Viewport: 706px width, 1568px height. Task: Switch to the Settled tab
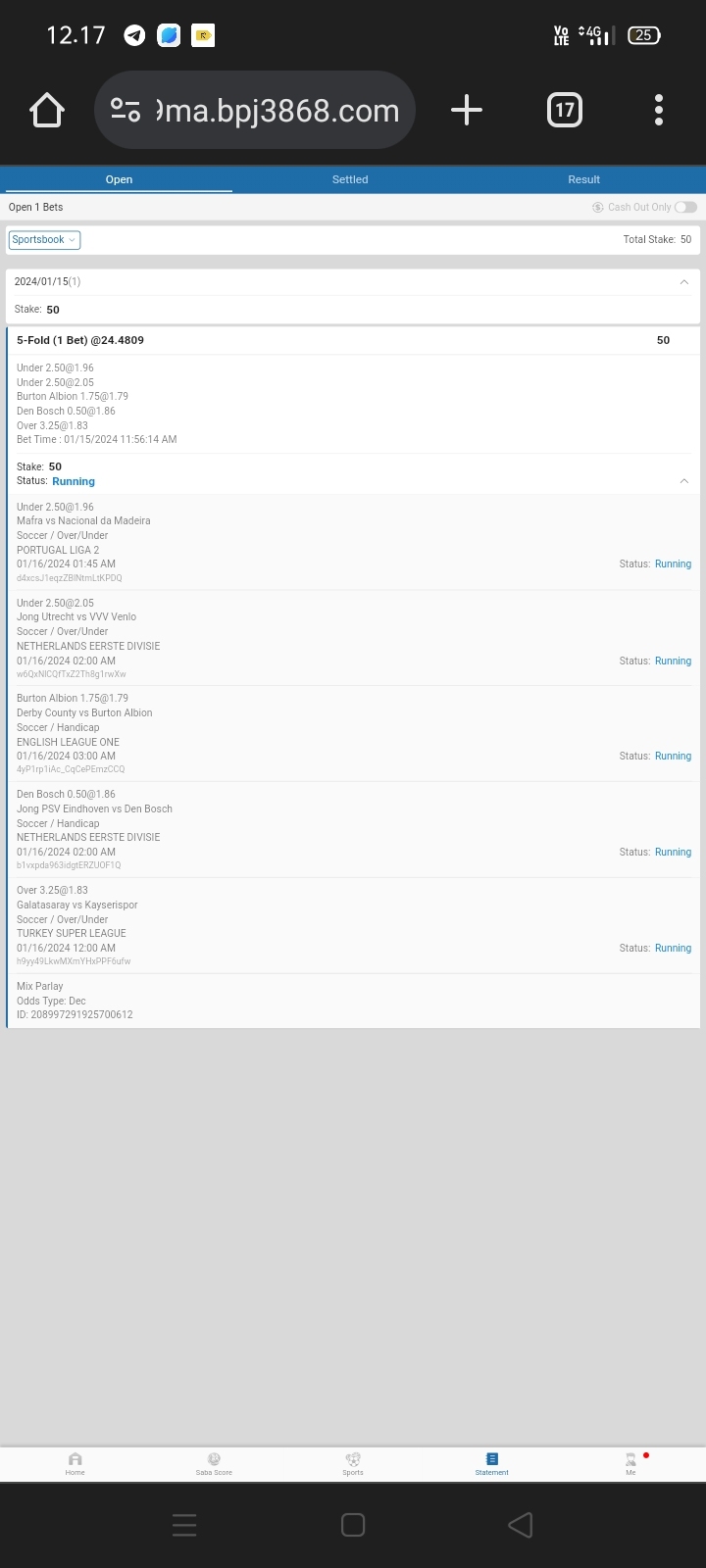pos(350,179)
